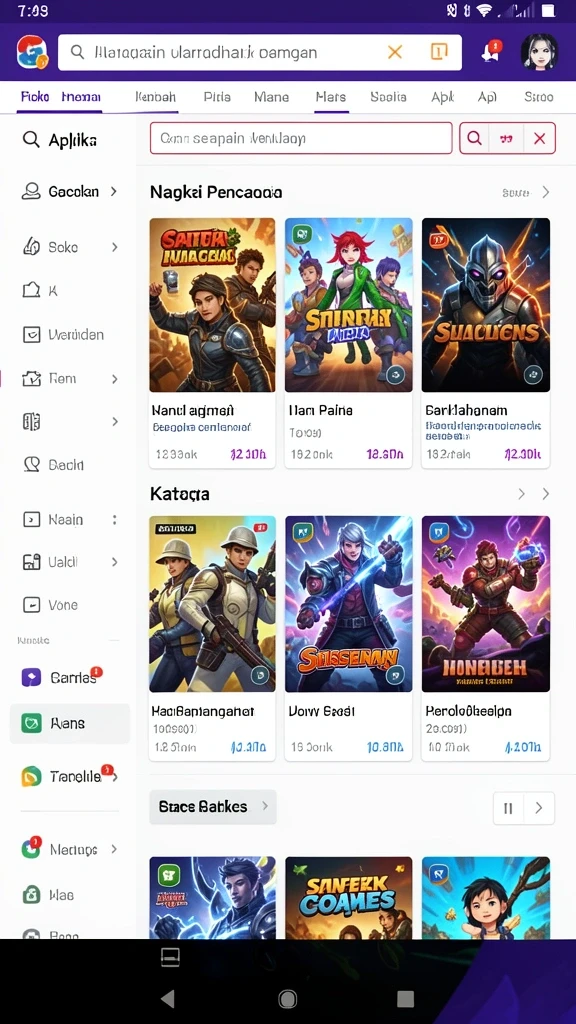Close the inner search with the red X
The image size is (576, 1024).
[539, 138]
